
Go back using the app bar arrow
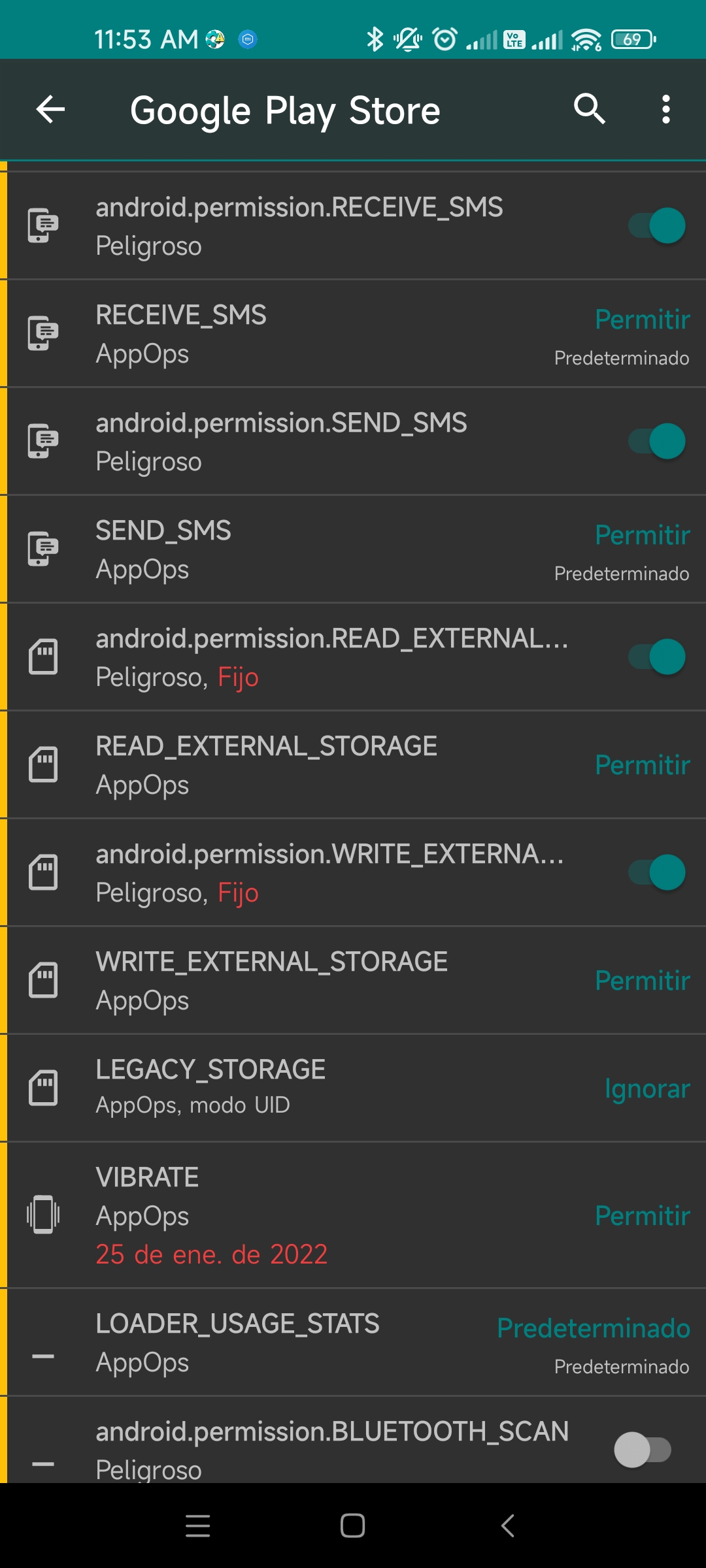click(50, 109)
